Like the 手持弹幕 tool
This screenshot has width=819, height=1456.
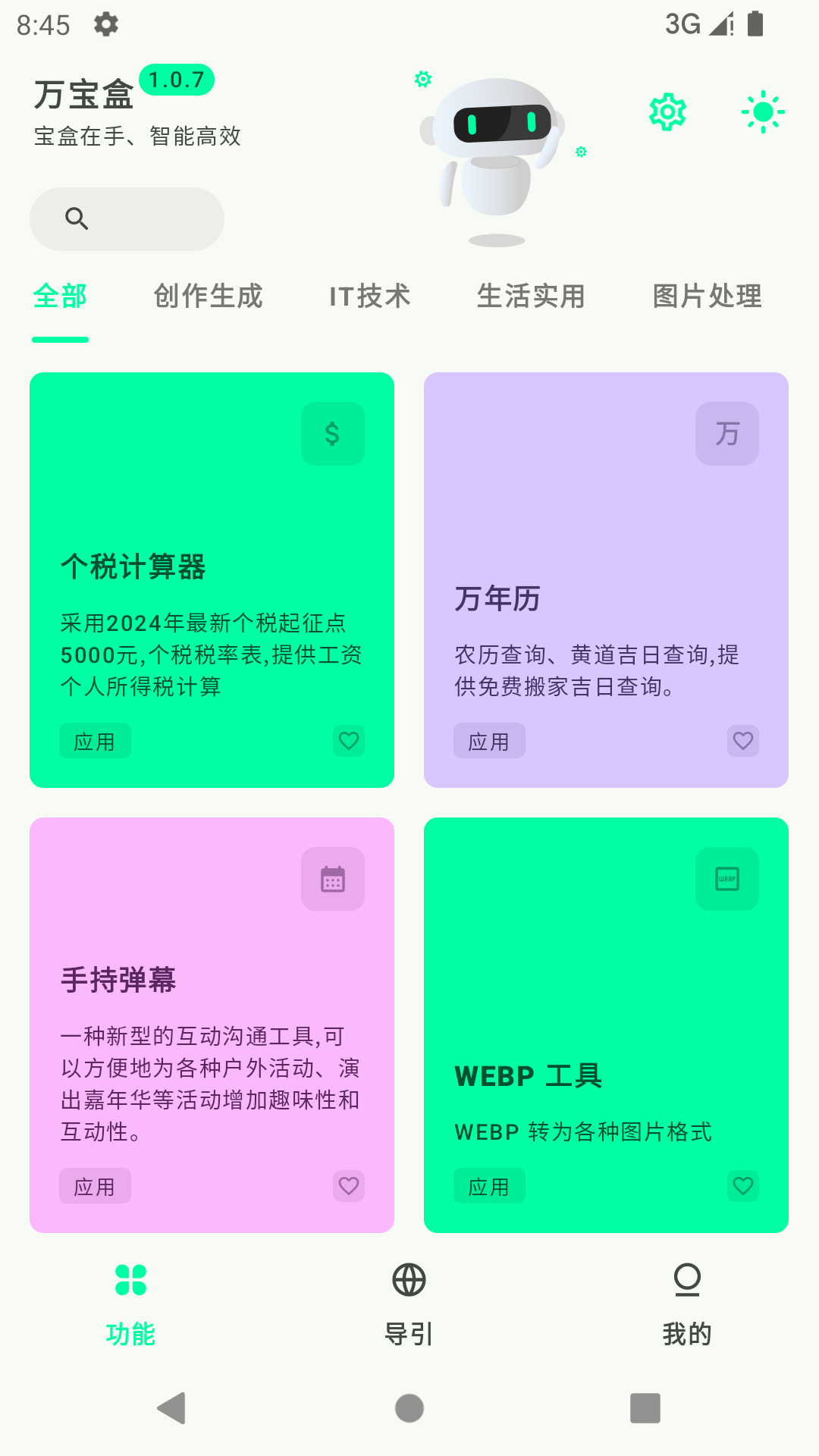click(x=349, y=1186)
